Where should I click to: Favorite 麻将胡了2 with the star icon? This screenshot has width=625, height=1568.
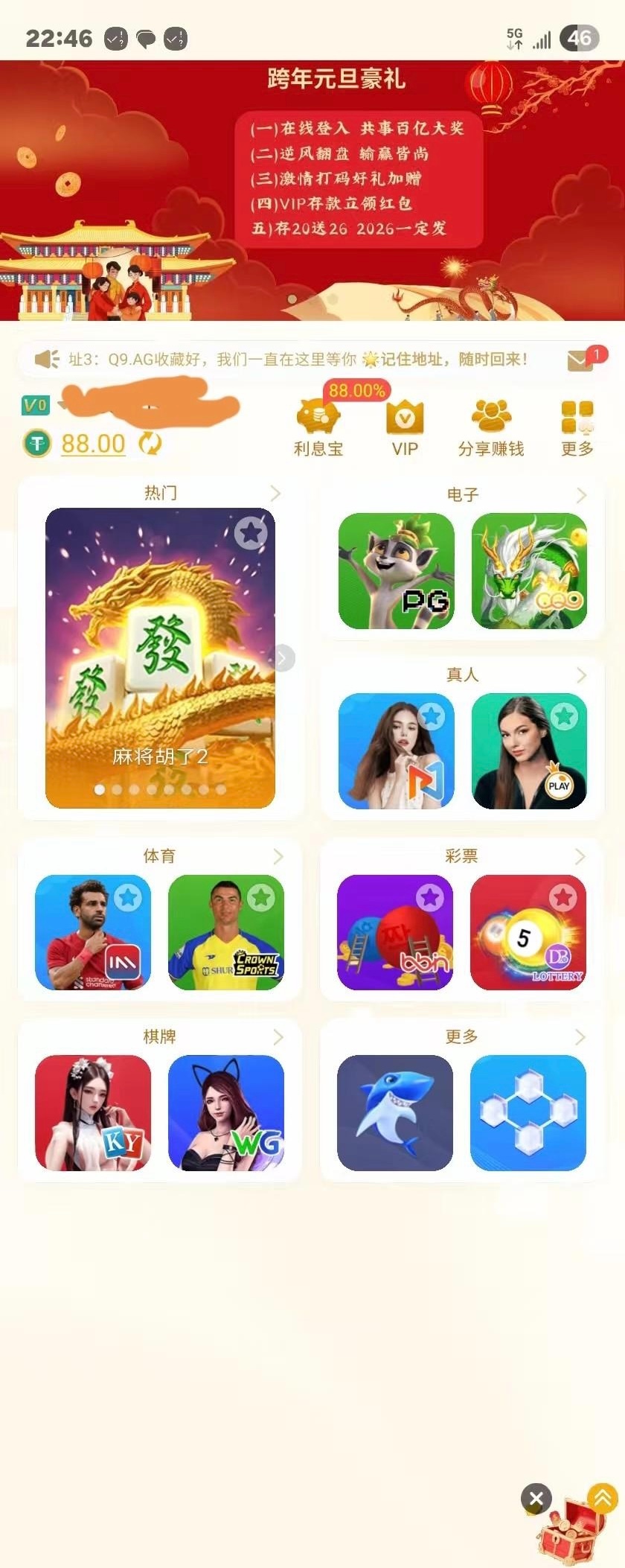(251, 532)
